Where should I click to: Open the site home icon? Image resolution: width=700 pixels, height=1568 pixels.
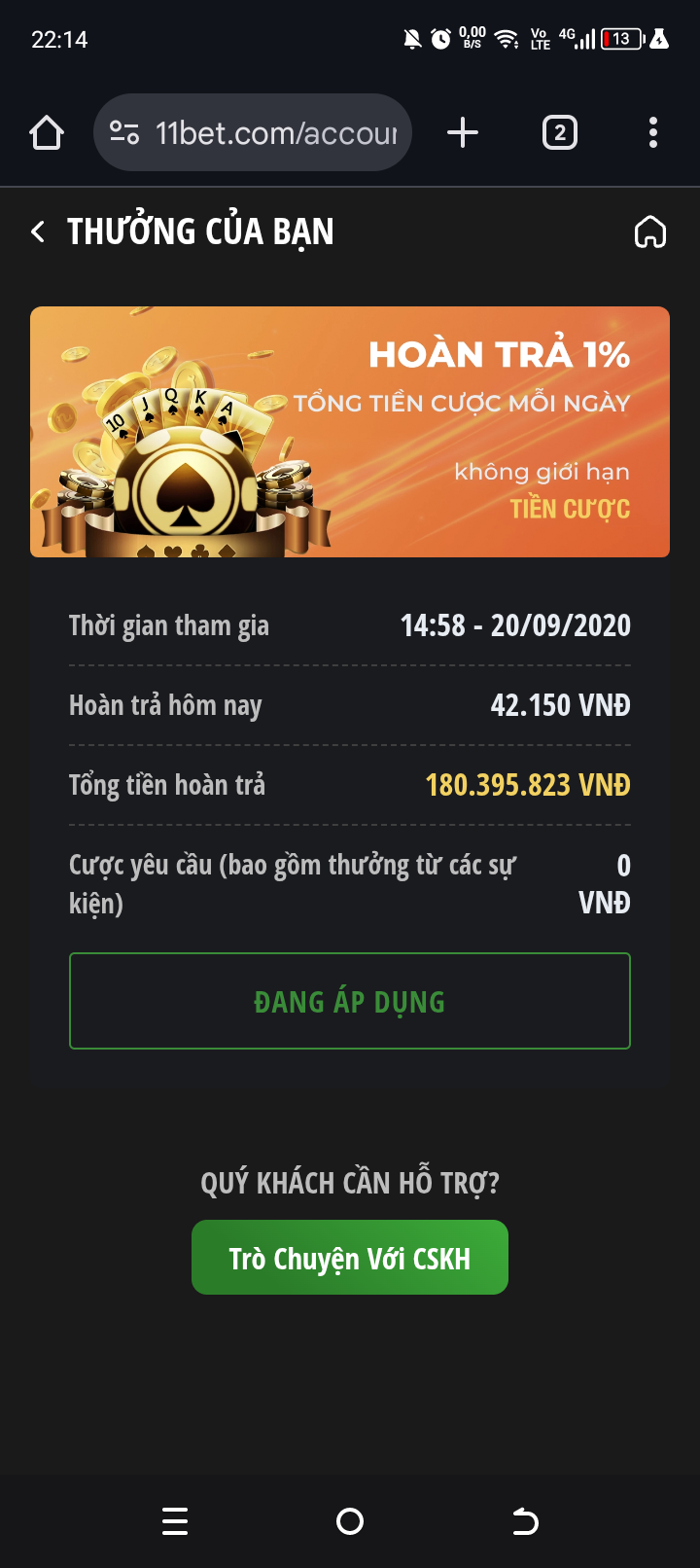(649, 232)
